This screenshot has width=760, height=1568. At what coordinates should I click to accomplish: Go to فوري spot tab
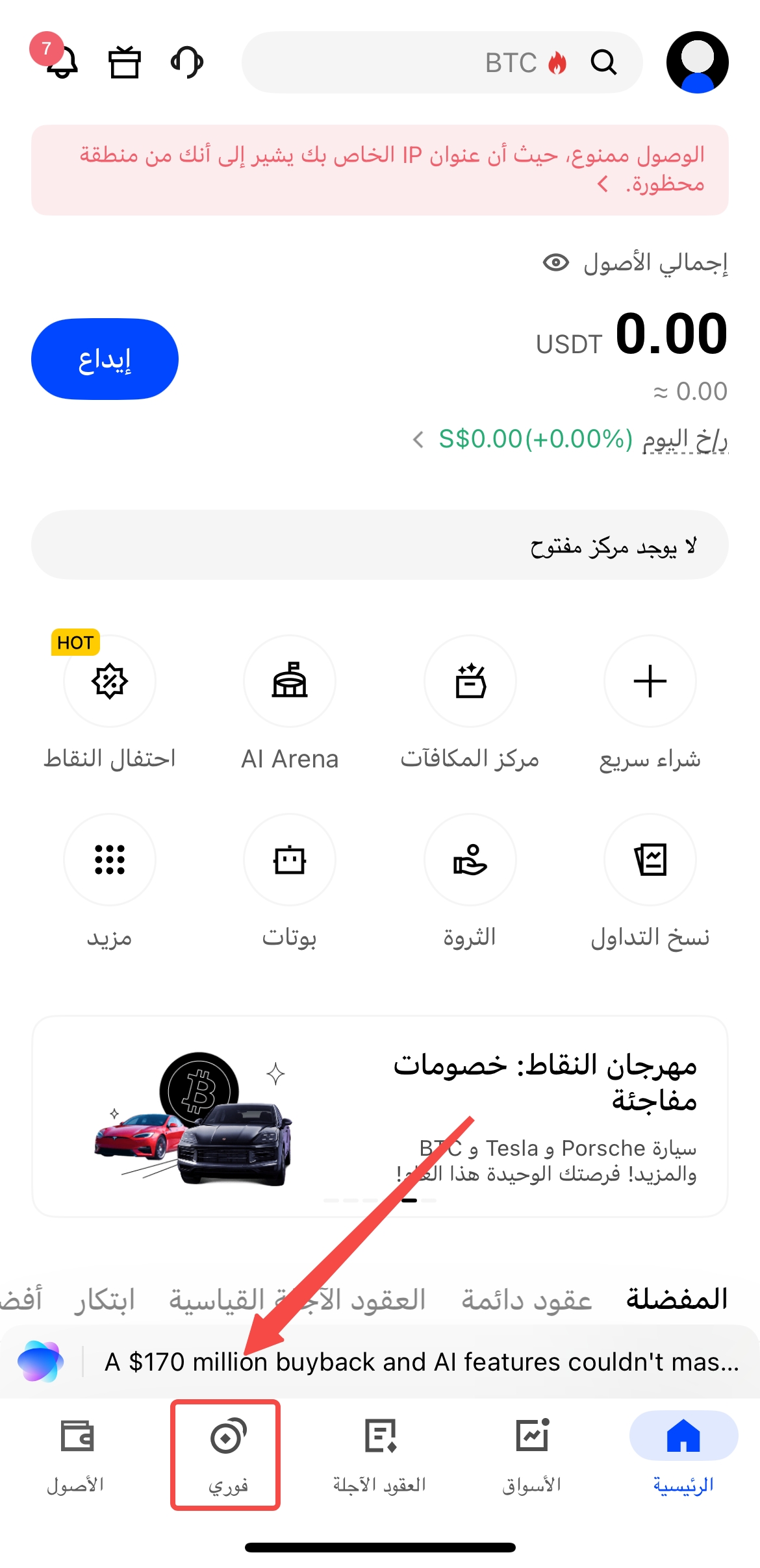point(227,1456)
